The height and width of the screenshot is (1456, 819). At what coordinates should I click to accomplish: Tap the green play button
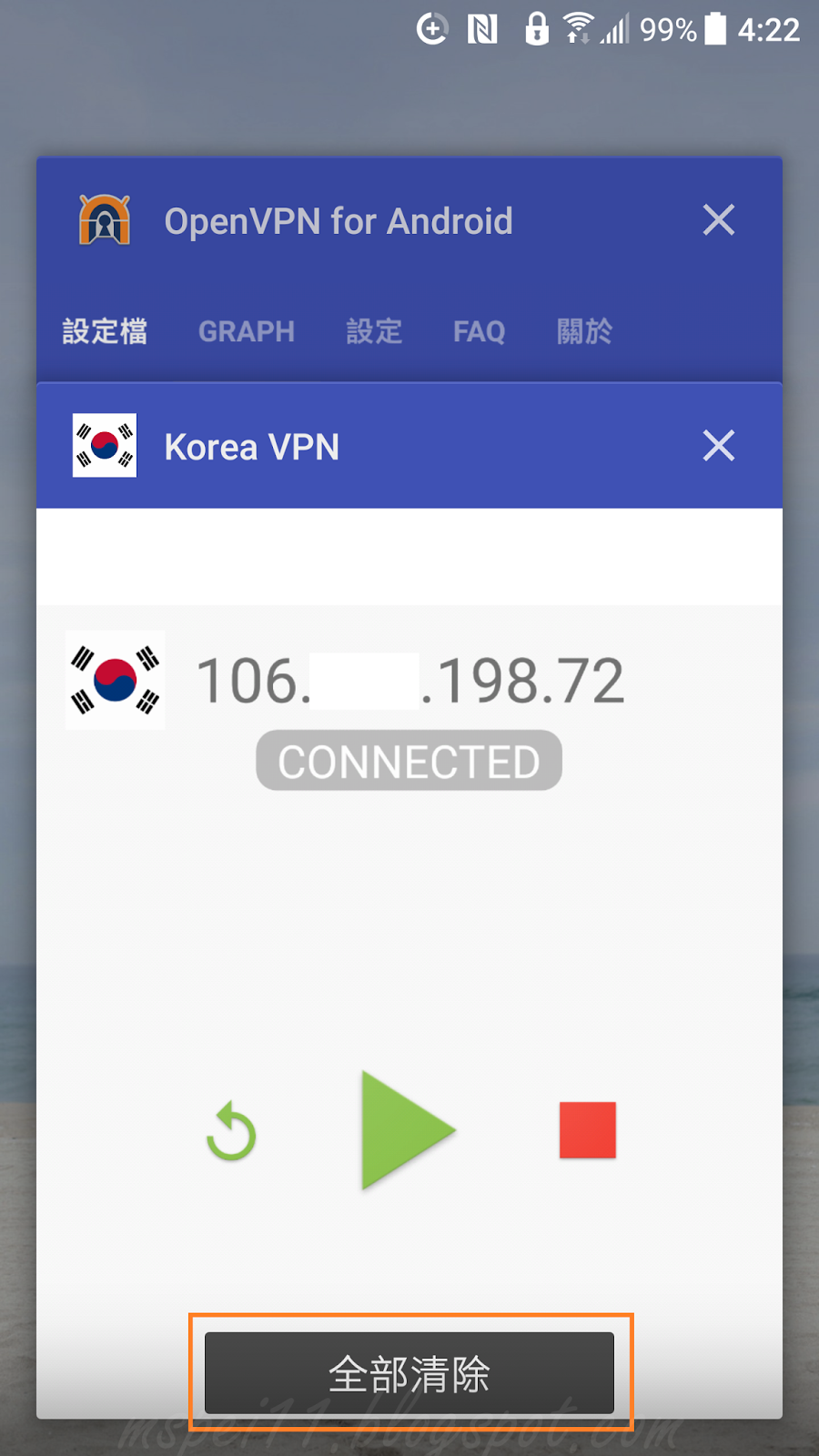[x=406, y=1130]
